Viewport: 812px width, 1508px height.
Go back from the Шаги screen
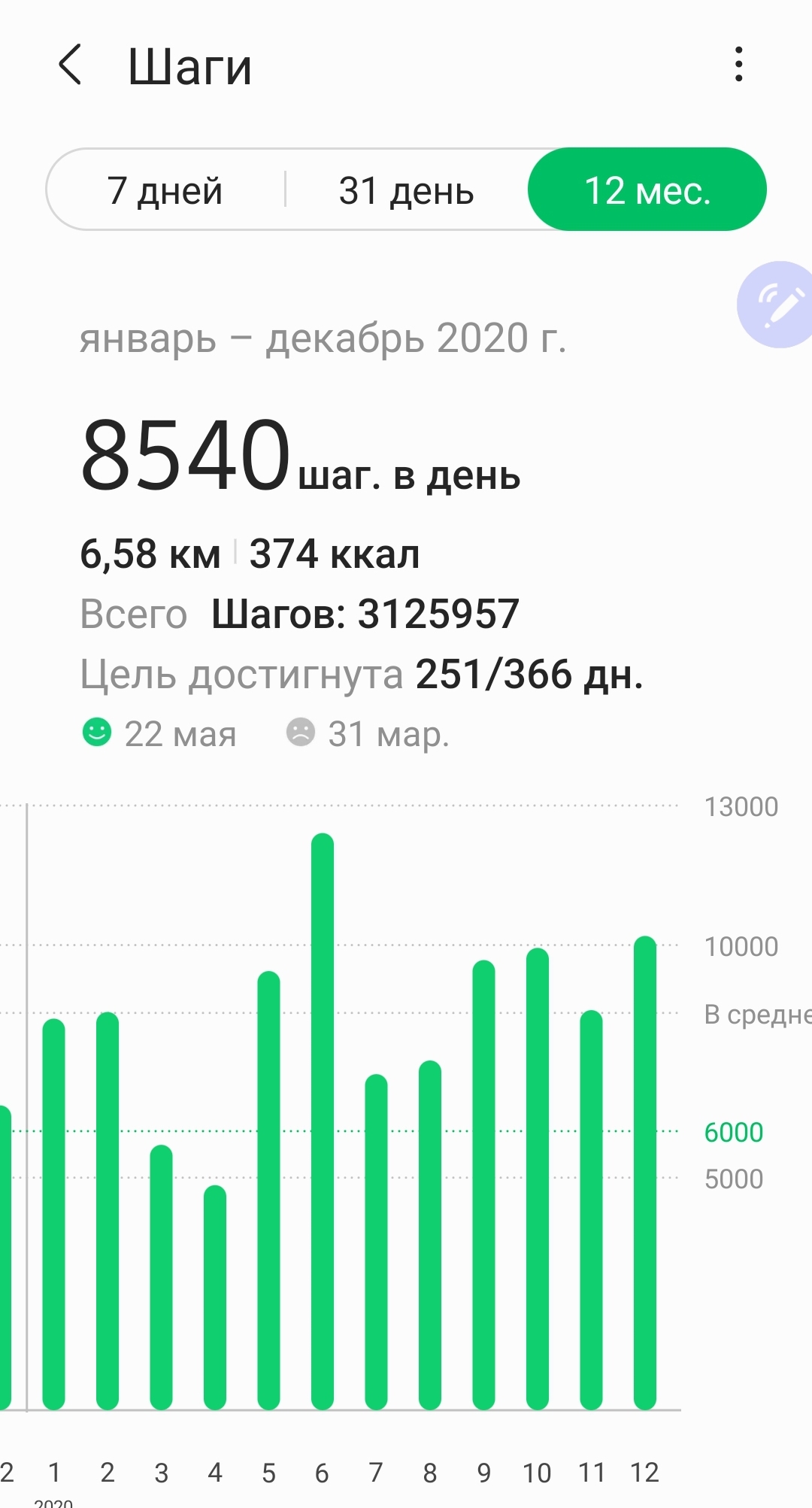pyautogui.click(x=70, y=65)
